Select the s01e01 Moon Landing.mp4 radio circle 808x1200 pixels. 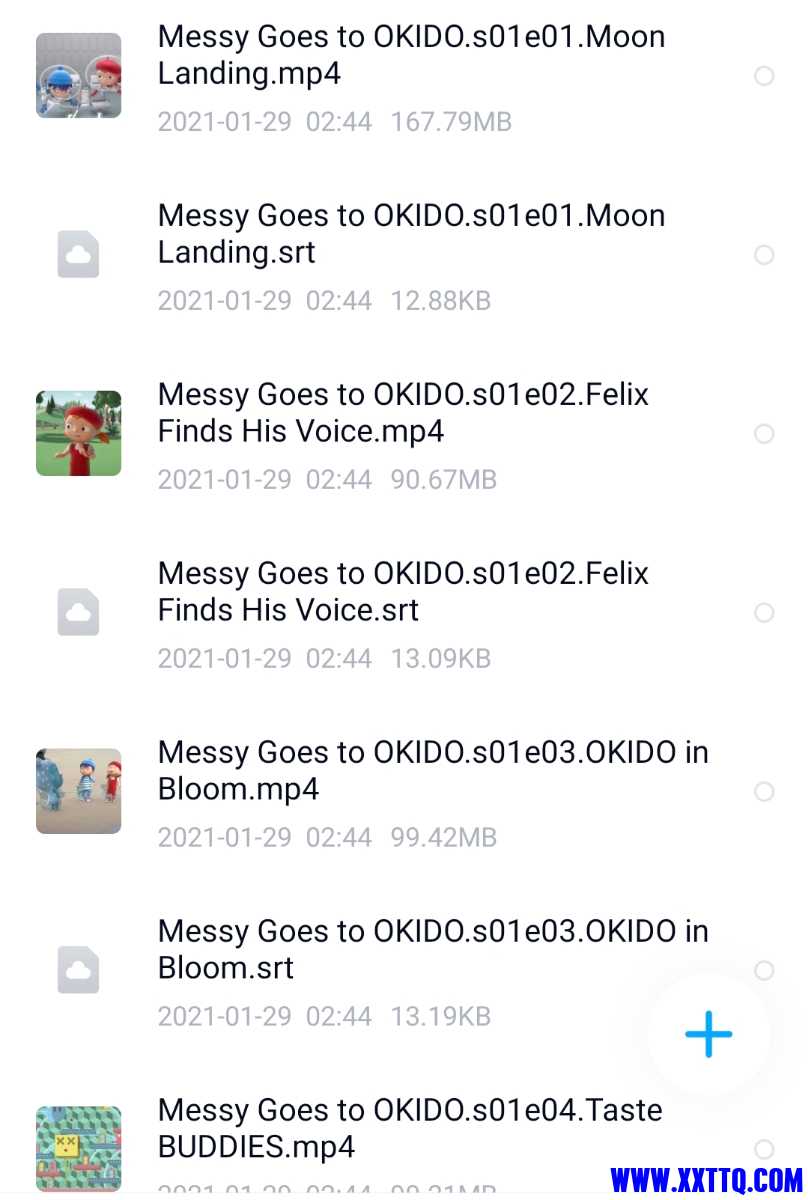point(764,76)
